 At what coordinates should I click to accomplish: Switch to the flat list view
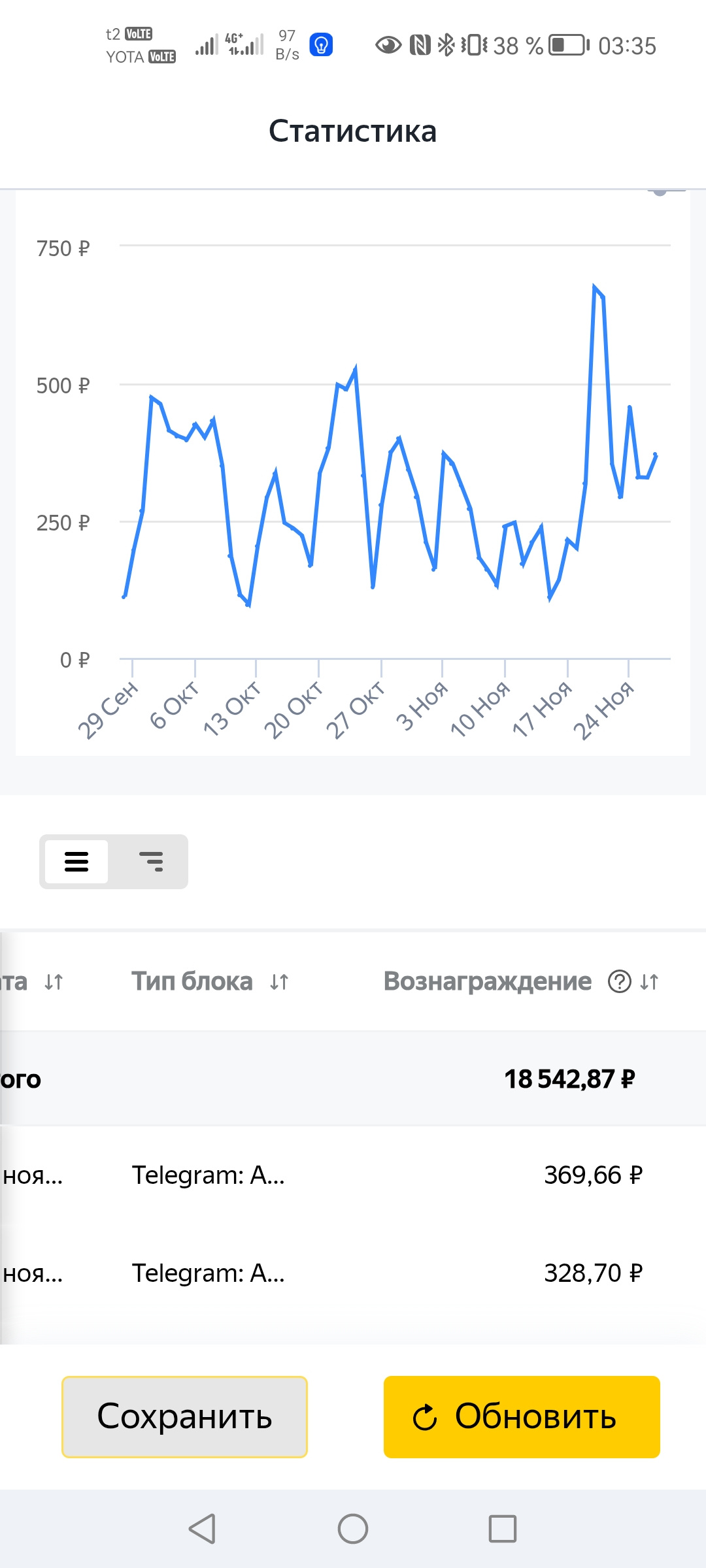coord(76,862)
